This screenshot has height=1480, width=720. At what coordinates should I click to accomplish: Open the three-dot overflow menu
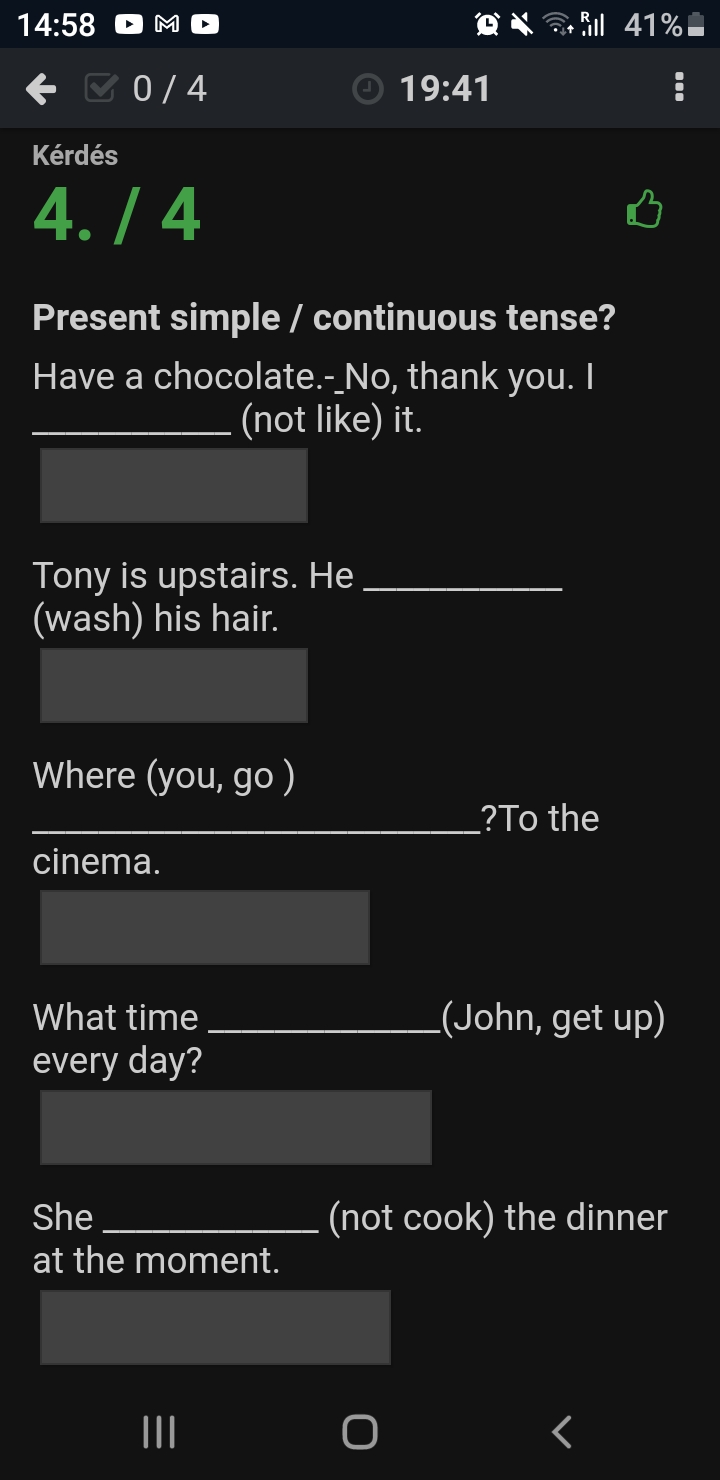(680, 88)
